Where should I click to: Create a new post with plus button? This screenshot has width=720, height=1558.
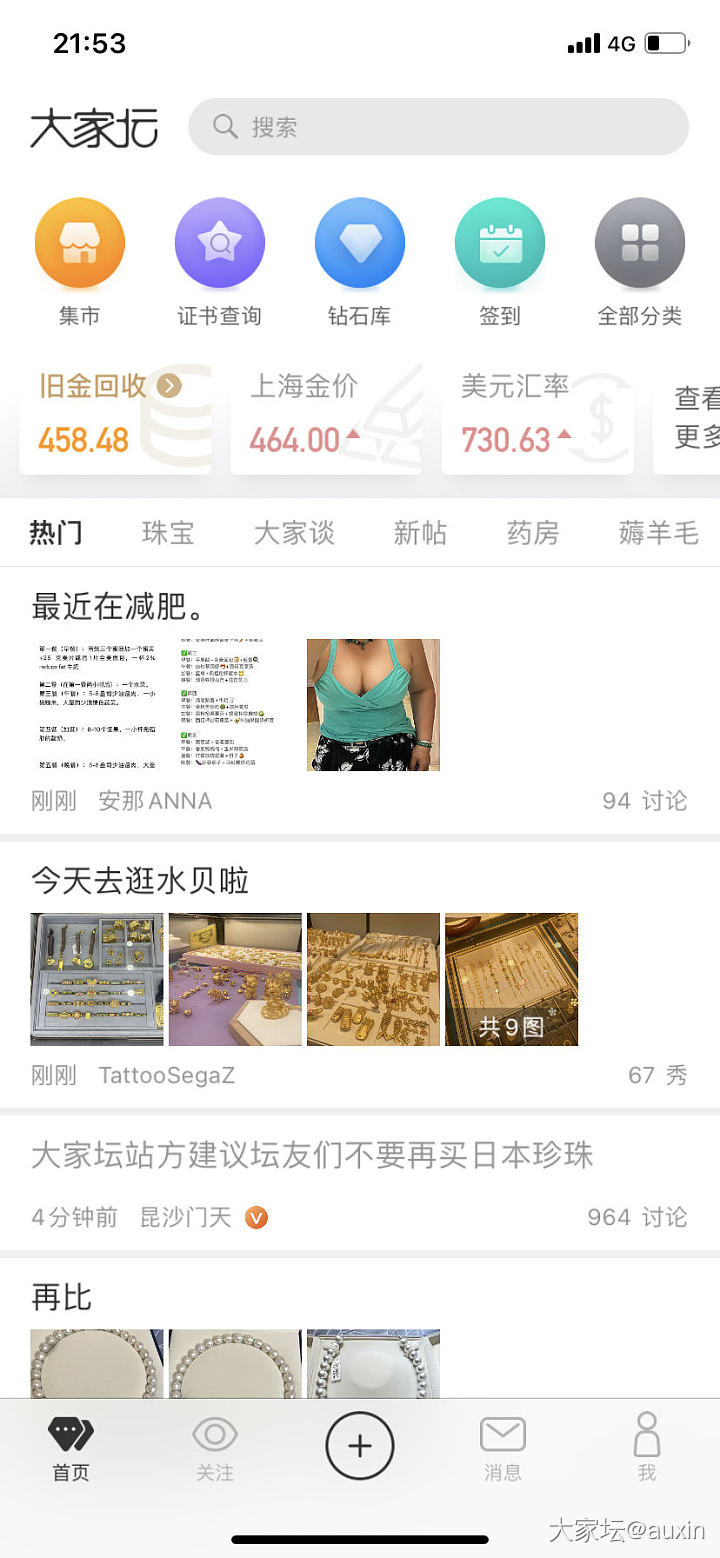[360, 1445]
